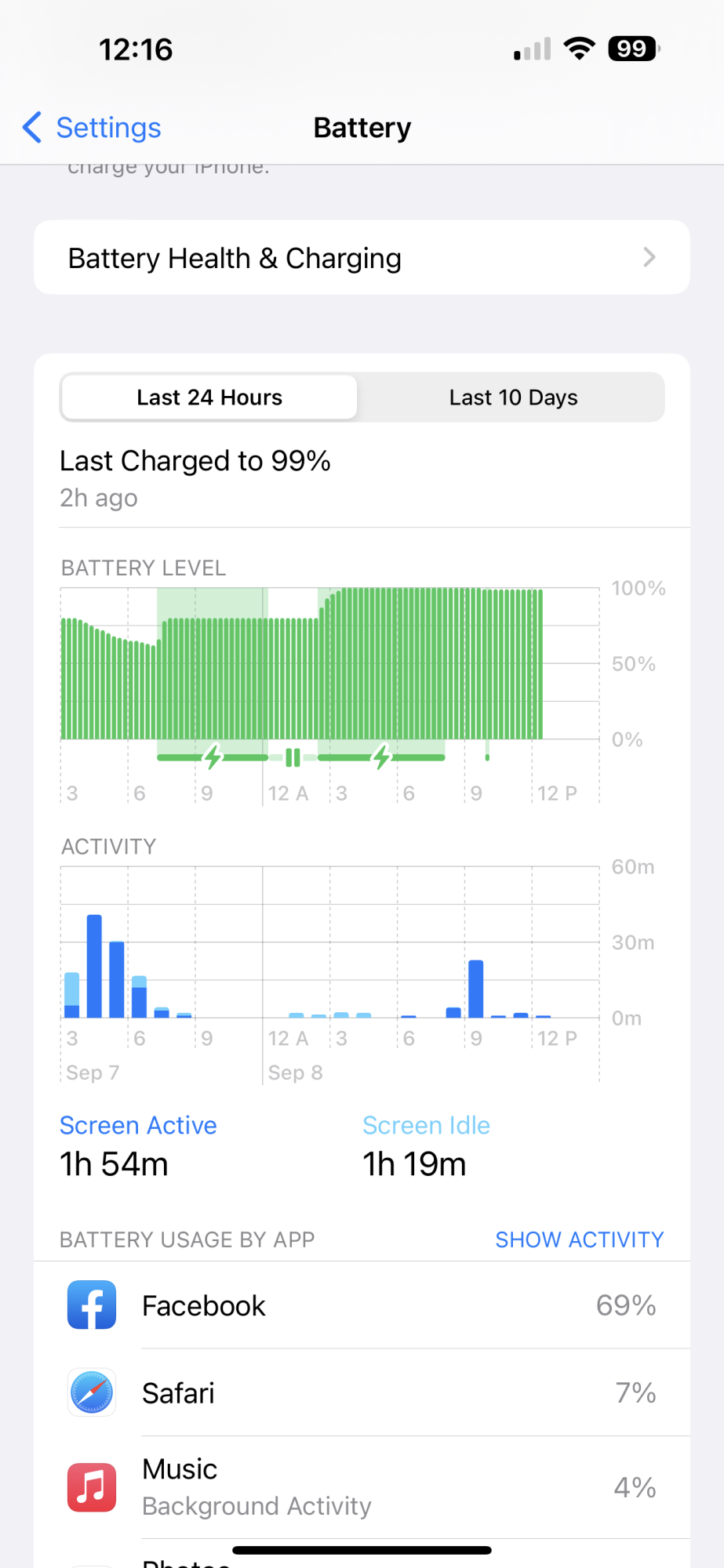This screenshot has width=724, height=1568.
Task: Select the Music battery usage row
Action: tap(362, 1487)
